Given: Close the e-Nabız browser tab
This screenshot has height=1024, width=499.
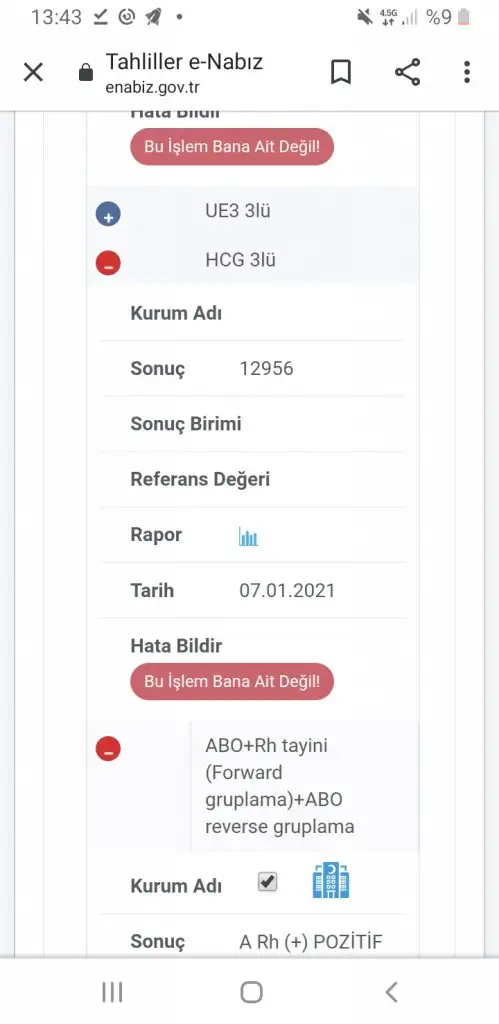Looking at the screenshot, I should (x=33, y=72).
